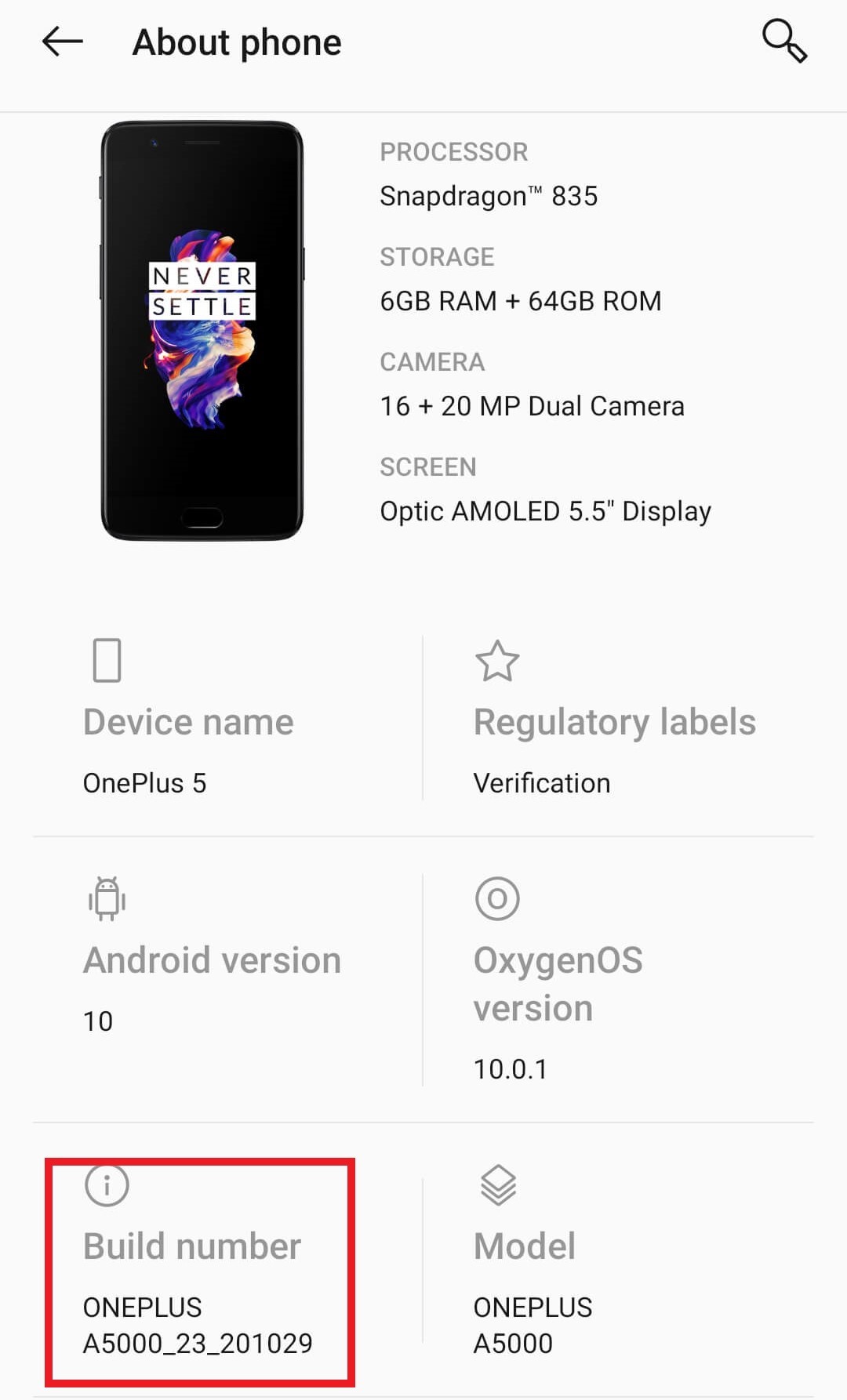
Task: Click the back arrow
Action: pyautogui.click(x=62, y=42)
